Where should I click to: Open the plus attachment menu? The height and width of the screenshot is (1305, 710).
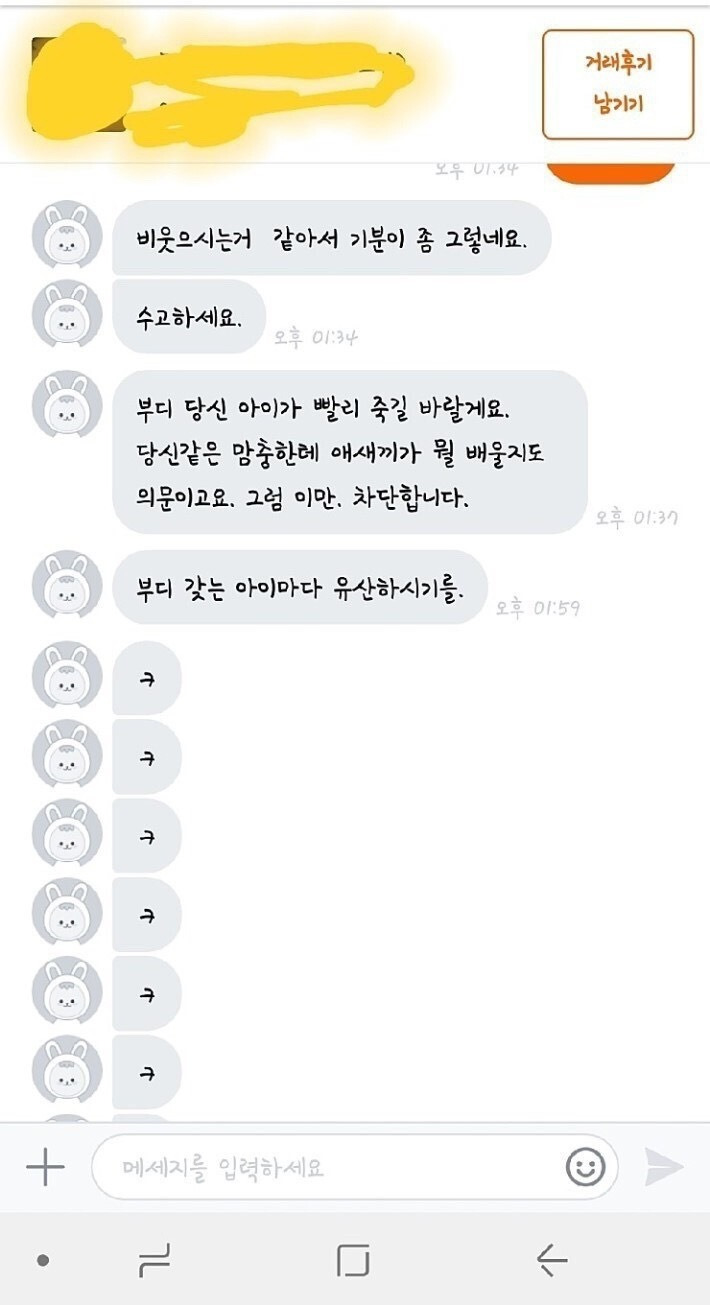[44, 1167]
